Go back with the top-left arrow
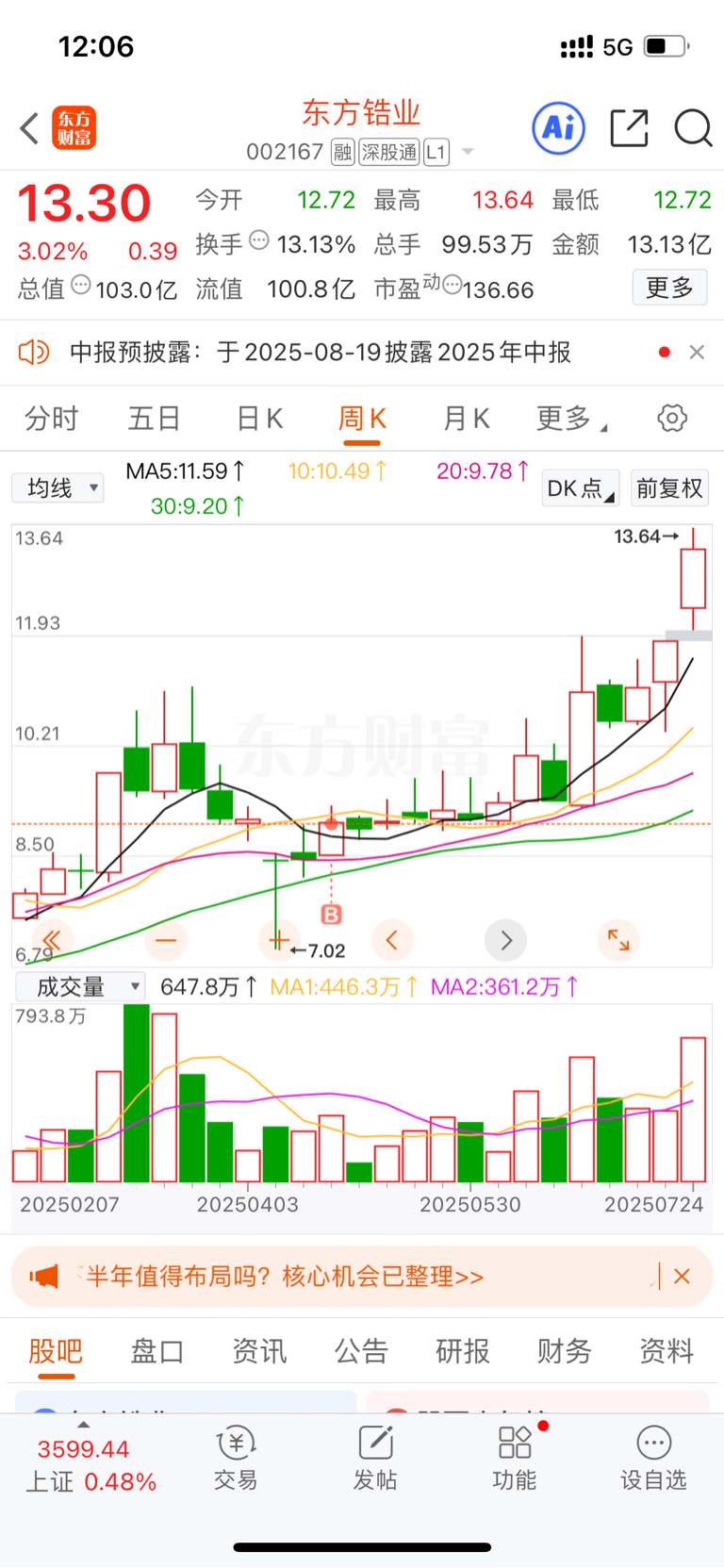The width and height of the screenshot is (724, 1568). [29, 128]
